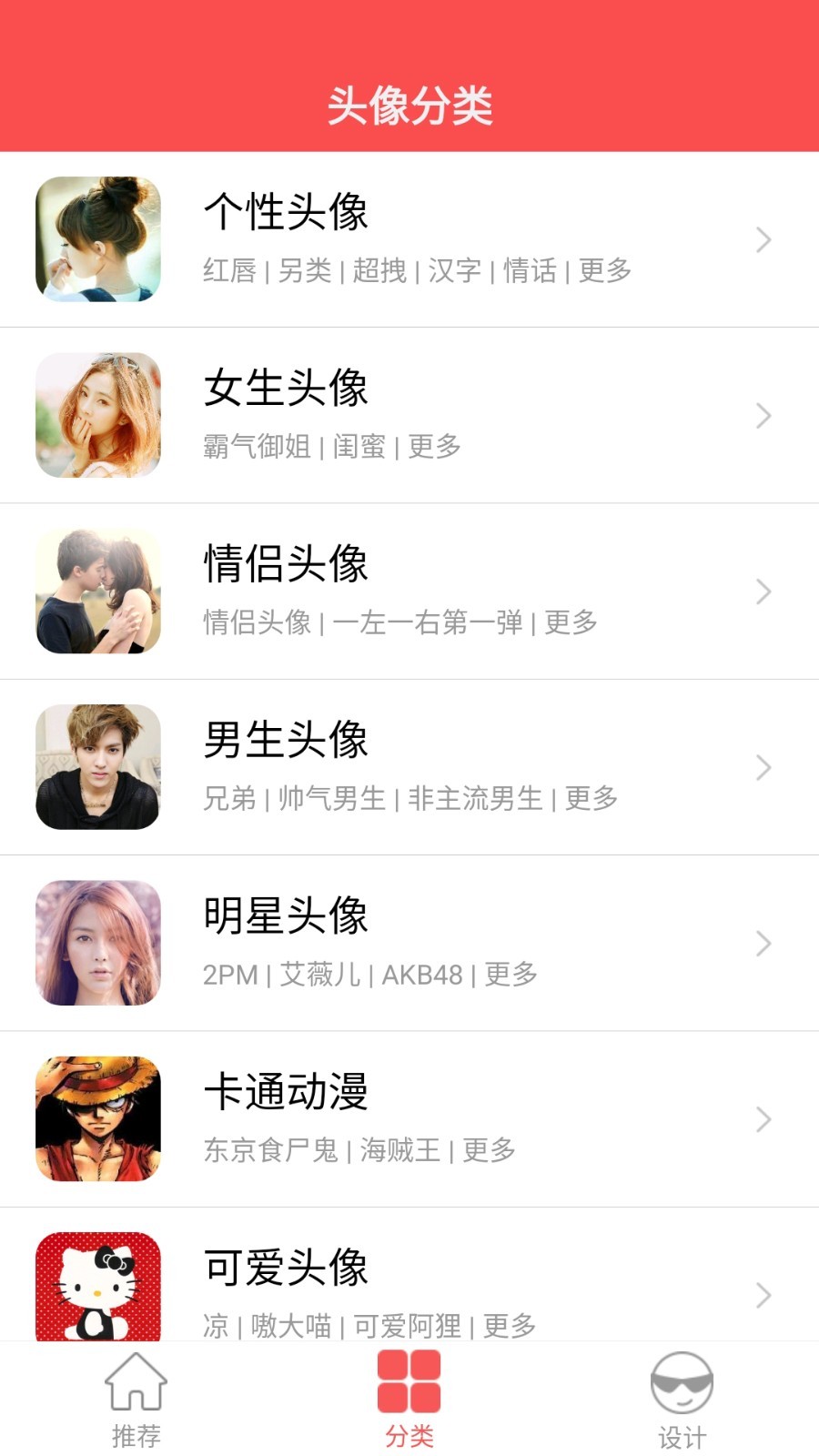Image resolution: width=819 pixels, height=1456 pixels.
Task: Click the 女生头像 category thumbnail image
Action: tap(97, 414)
